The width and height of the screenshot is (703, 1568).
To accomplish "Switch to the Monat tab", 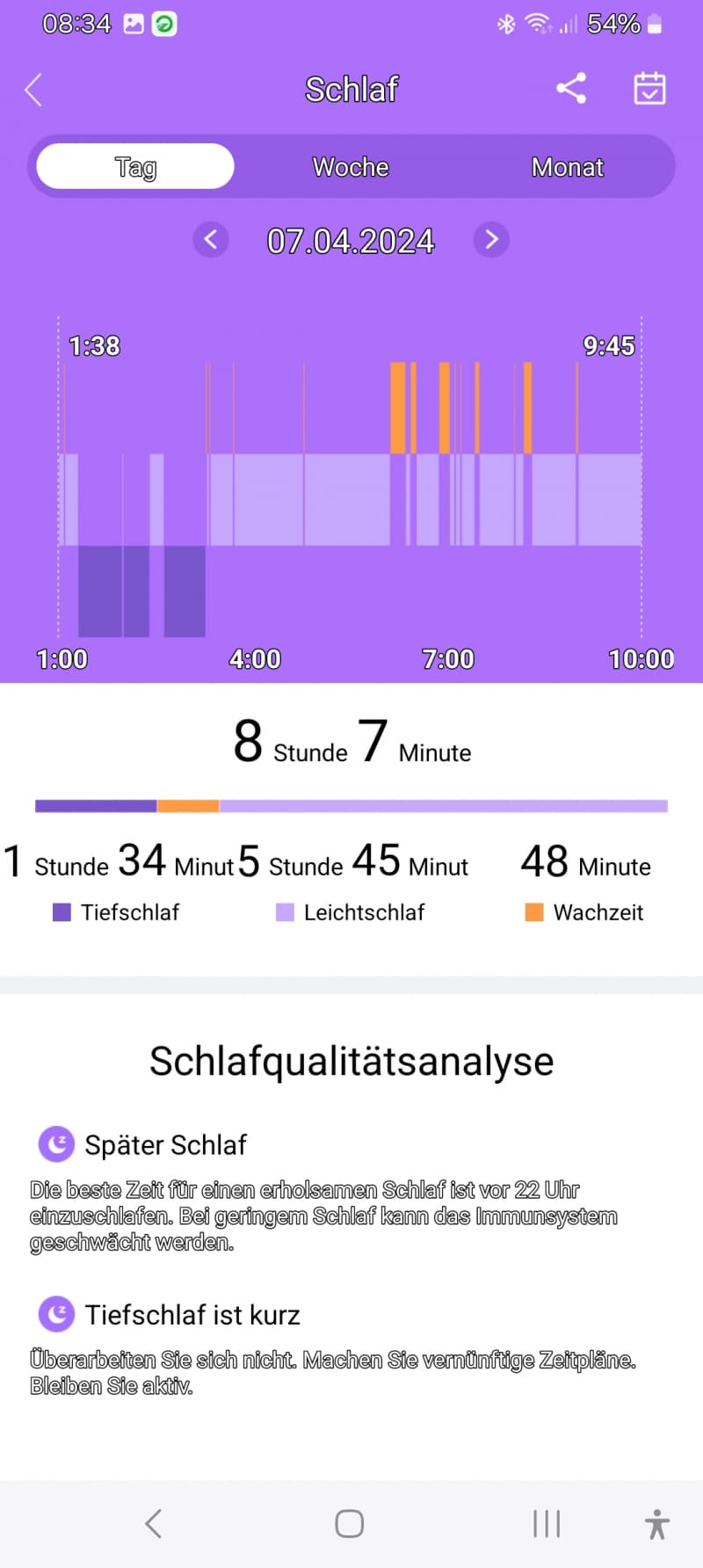I will point(568,166).
